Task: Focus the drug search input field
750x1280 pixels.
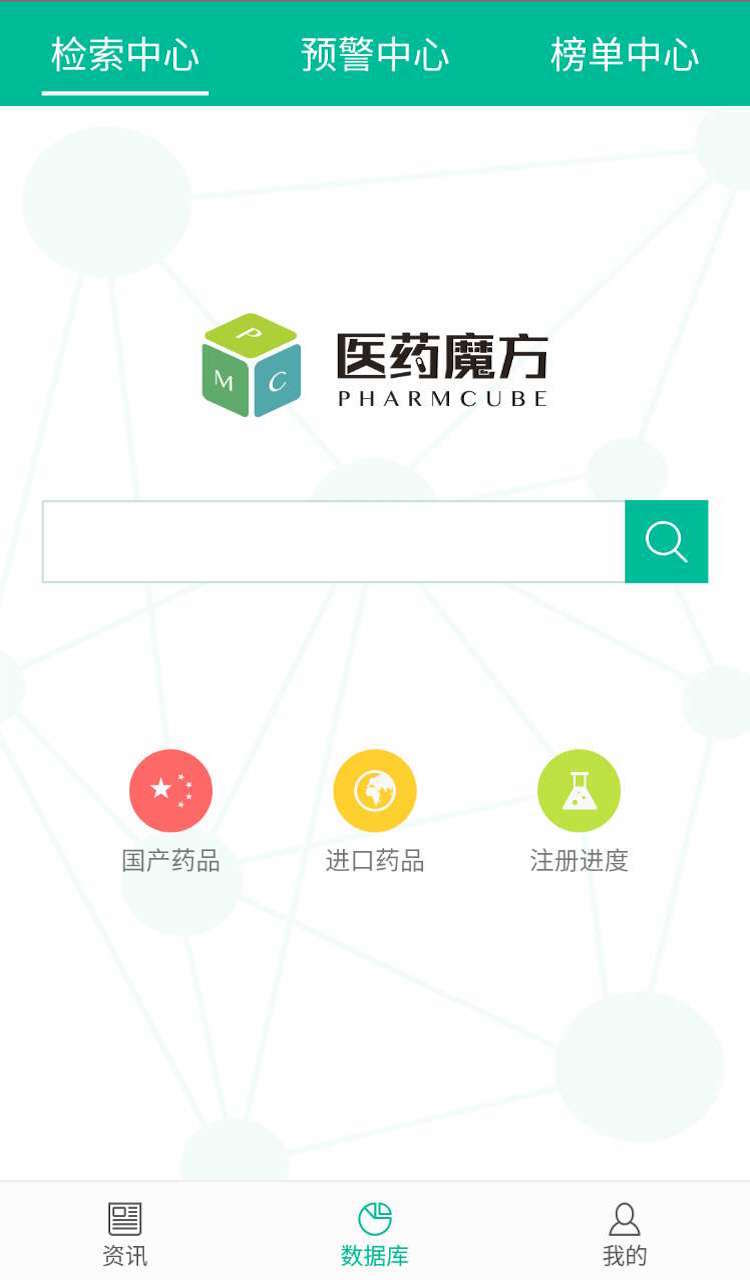Action: (333, 541)
